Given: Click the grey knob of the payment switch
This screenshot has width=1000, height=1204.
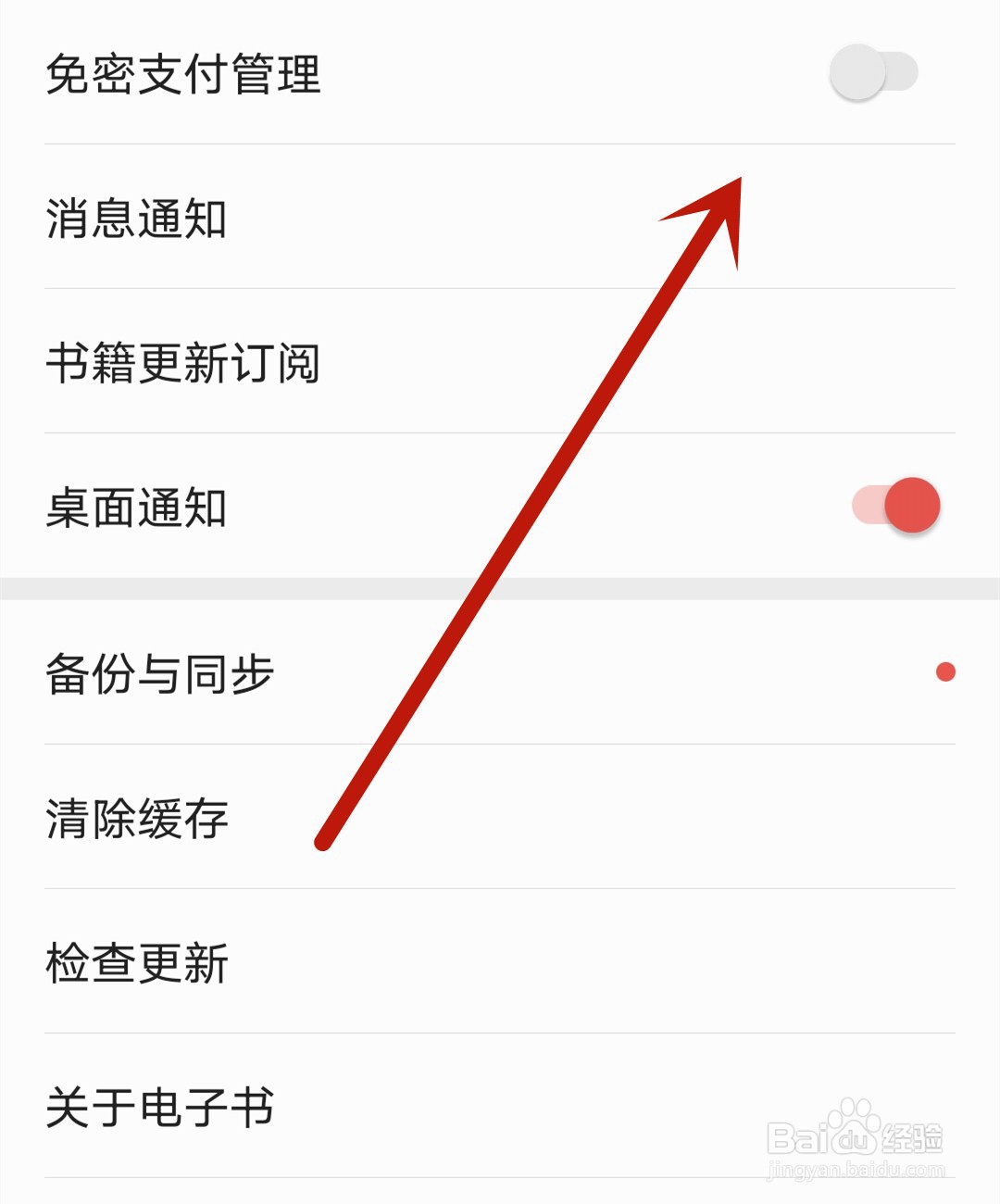Looking at the screenshot, I should [856, 72].
